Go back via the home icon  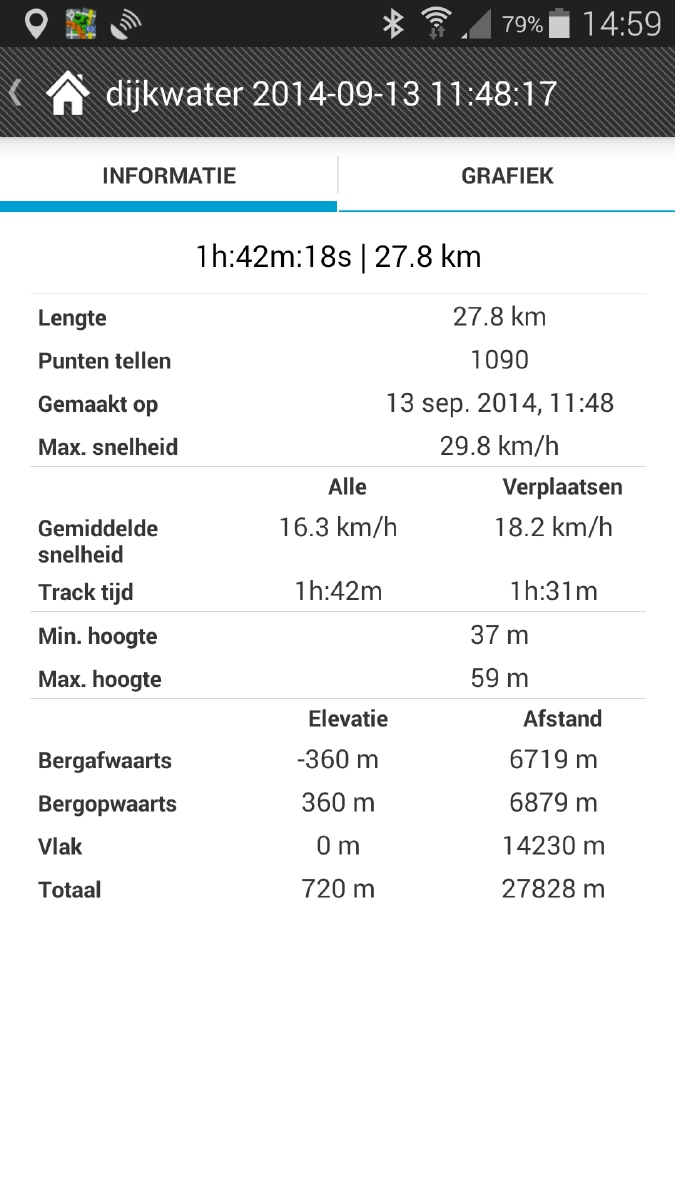(x=68, y=94)
